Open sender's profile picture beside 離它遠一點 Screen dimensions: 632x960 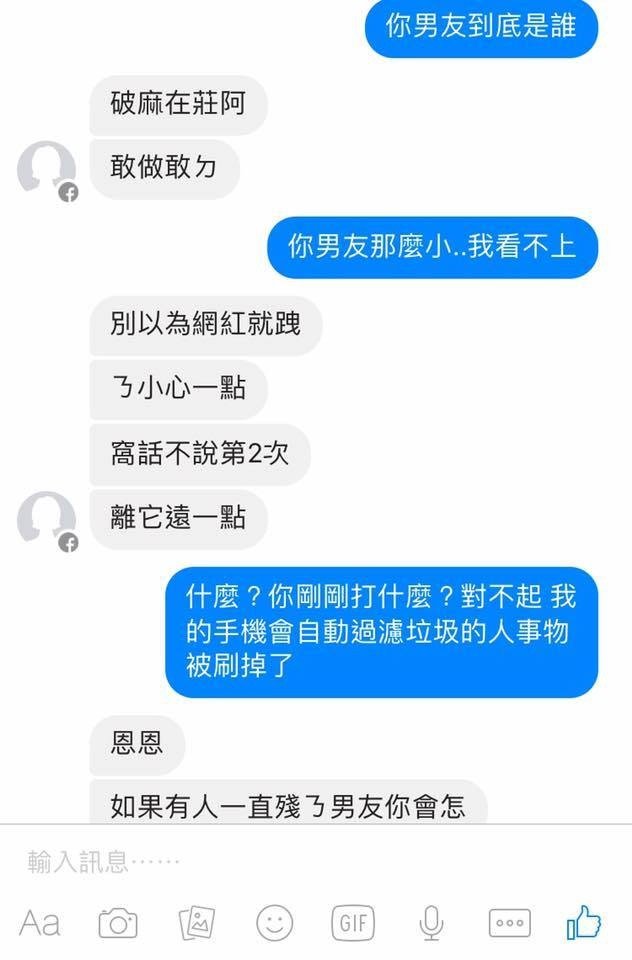(47, 520)
